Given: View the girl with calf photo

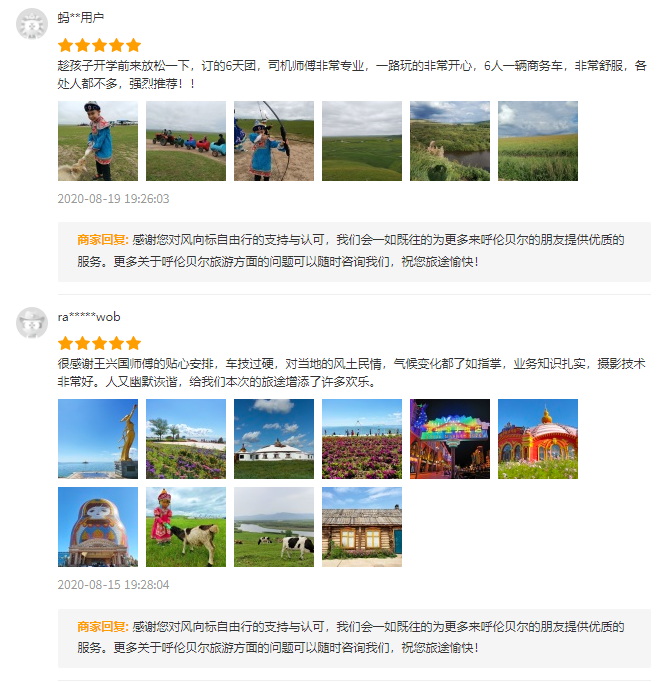Looking at the screenshot, I should (185, 527).
